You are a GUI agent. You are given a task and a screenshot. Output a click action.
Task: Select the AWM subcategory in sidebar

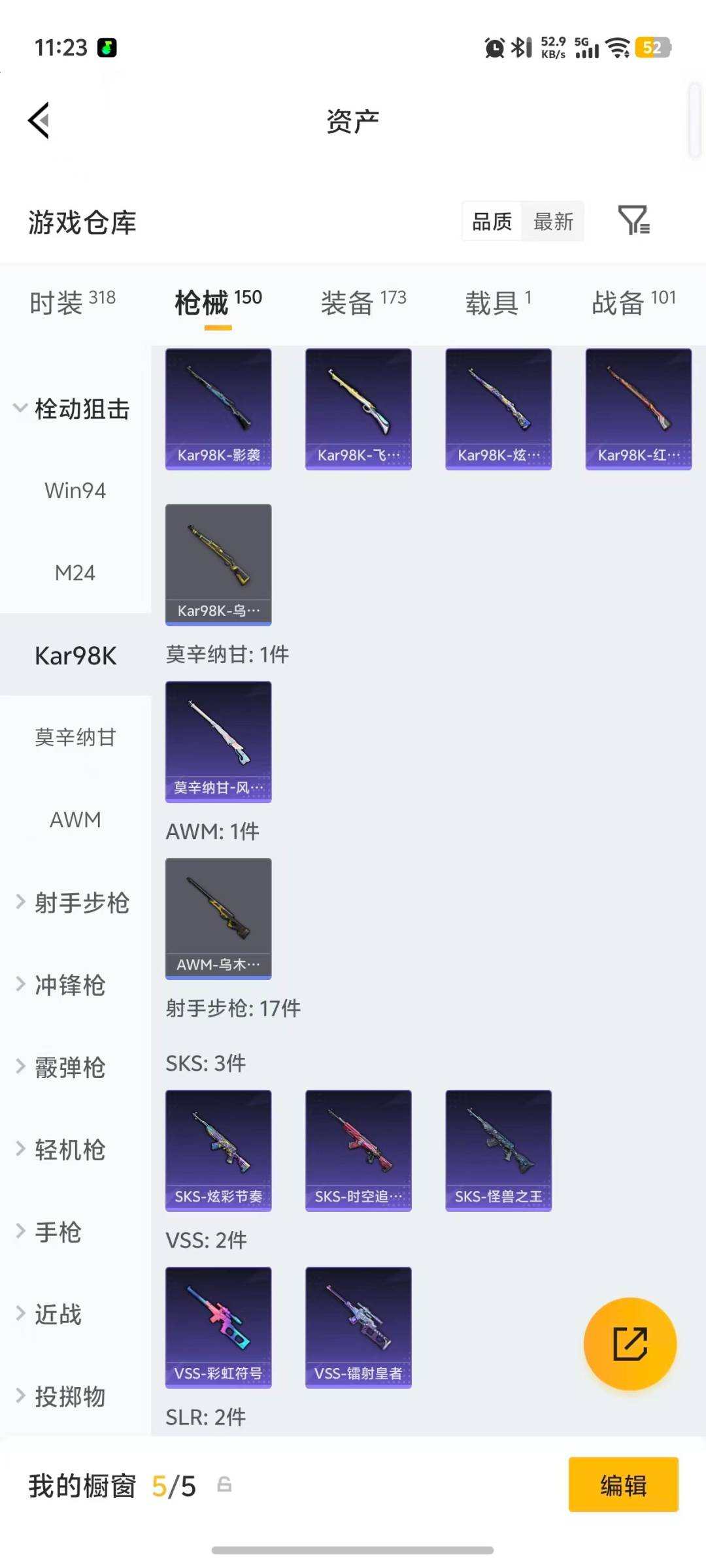(75, 820)
